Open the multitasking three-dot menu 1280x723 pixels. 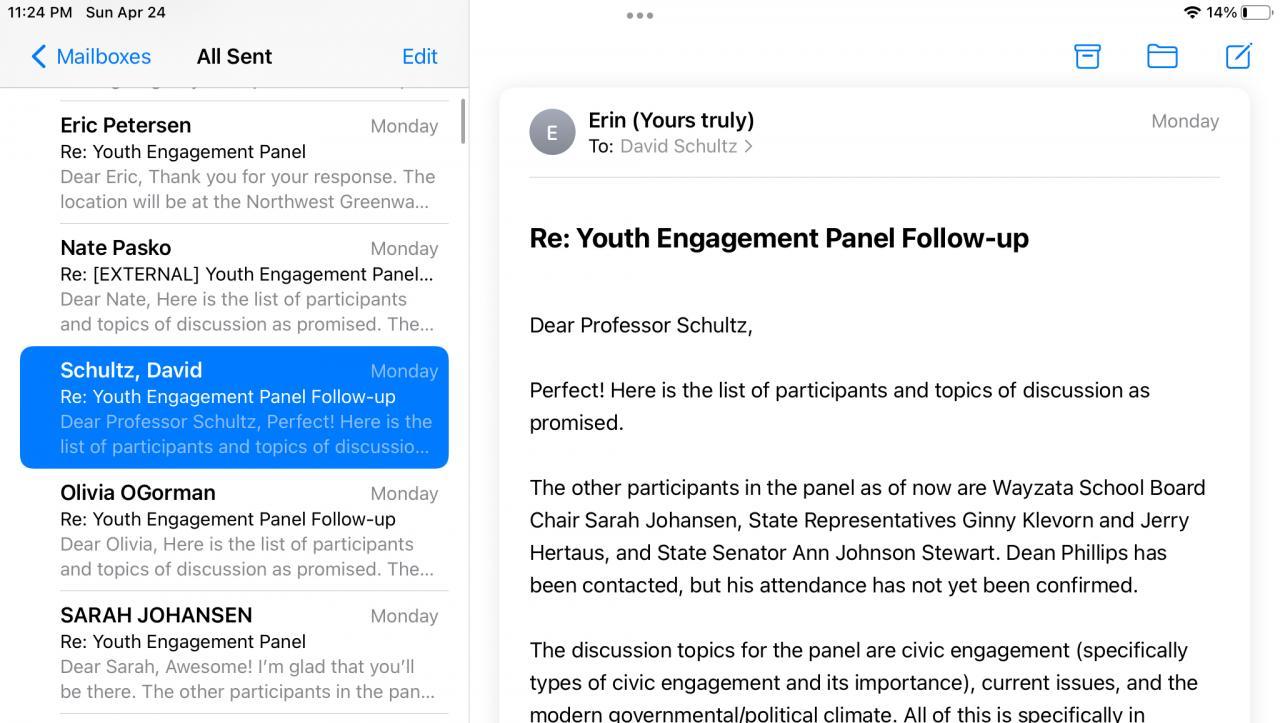(640, 15)
